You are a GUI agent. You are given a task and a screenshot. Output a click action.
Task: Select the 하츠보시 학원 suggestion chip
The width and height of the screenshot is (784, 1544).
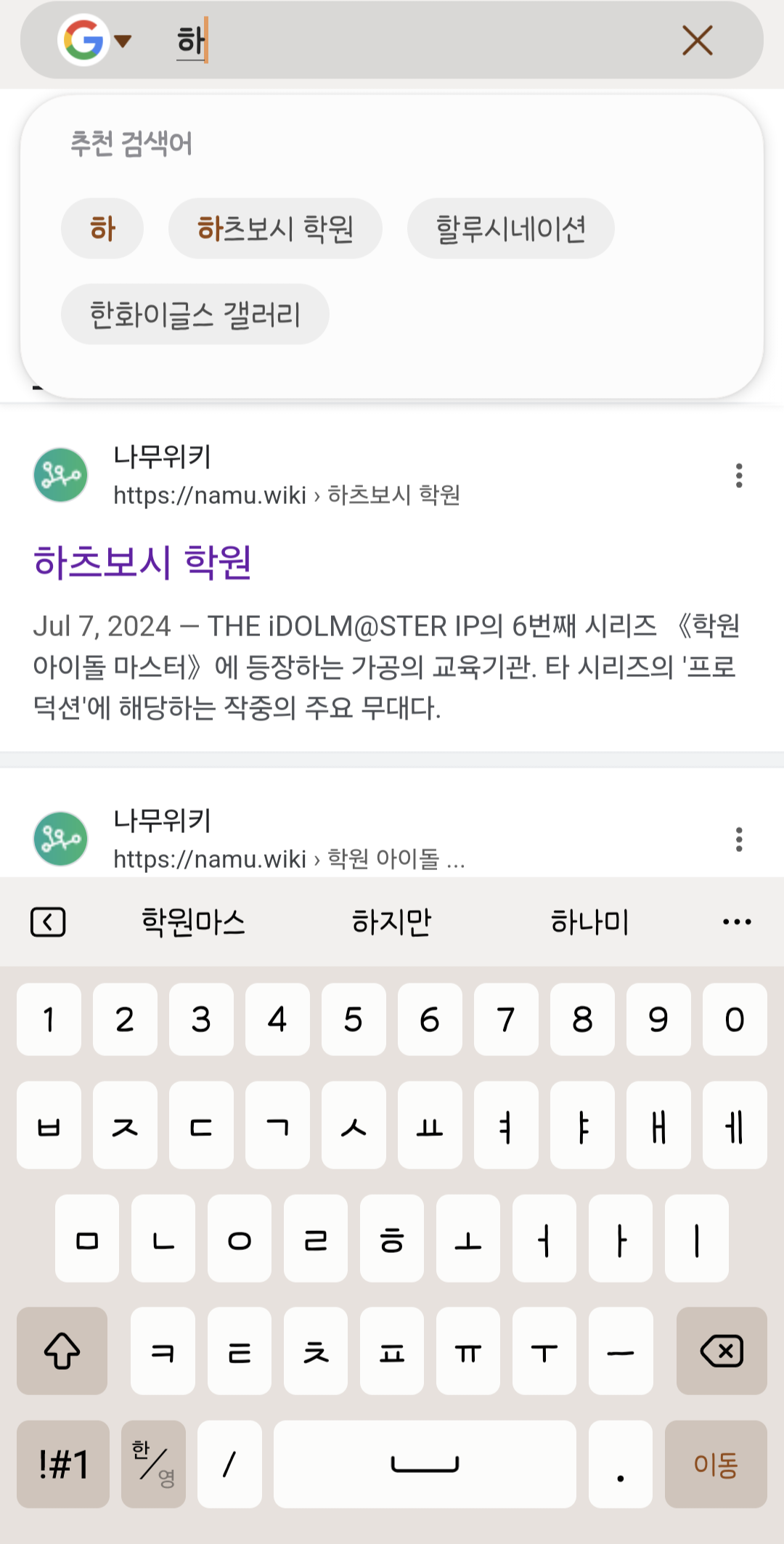275,229
